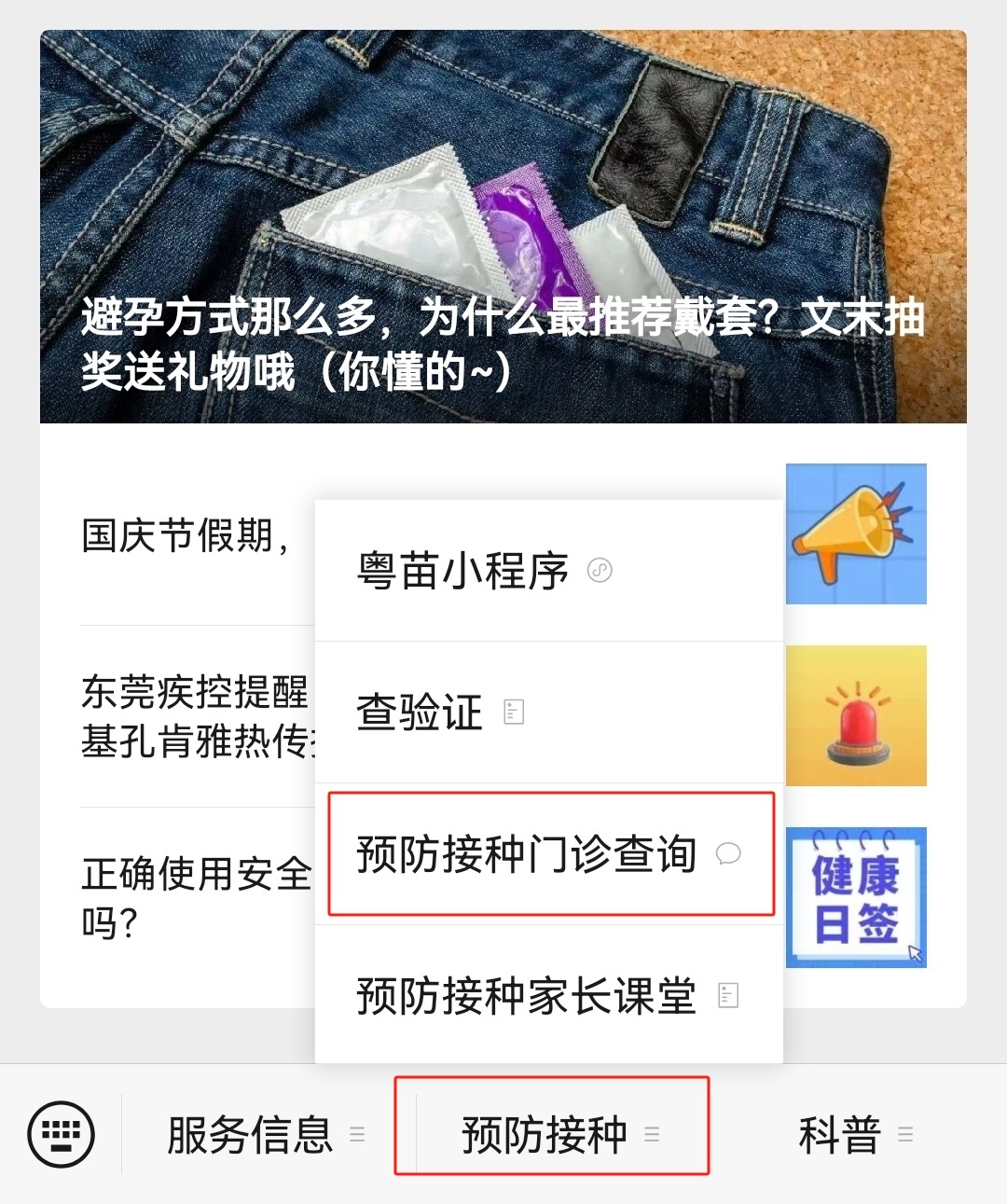Open the 国庆节假期 article
1007x1204 pixels.
(x=186, y=536)
